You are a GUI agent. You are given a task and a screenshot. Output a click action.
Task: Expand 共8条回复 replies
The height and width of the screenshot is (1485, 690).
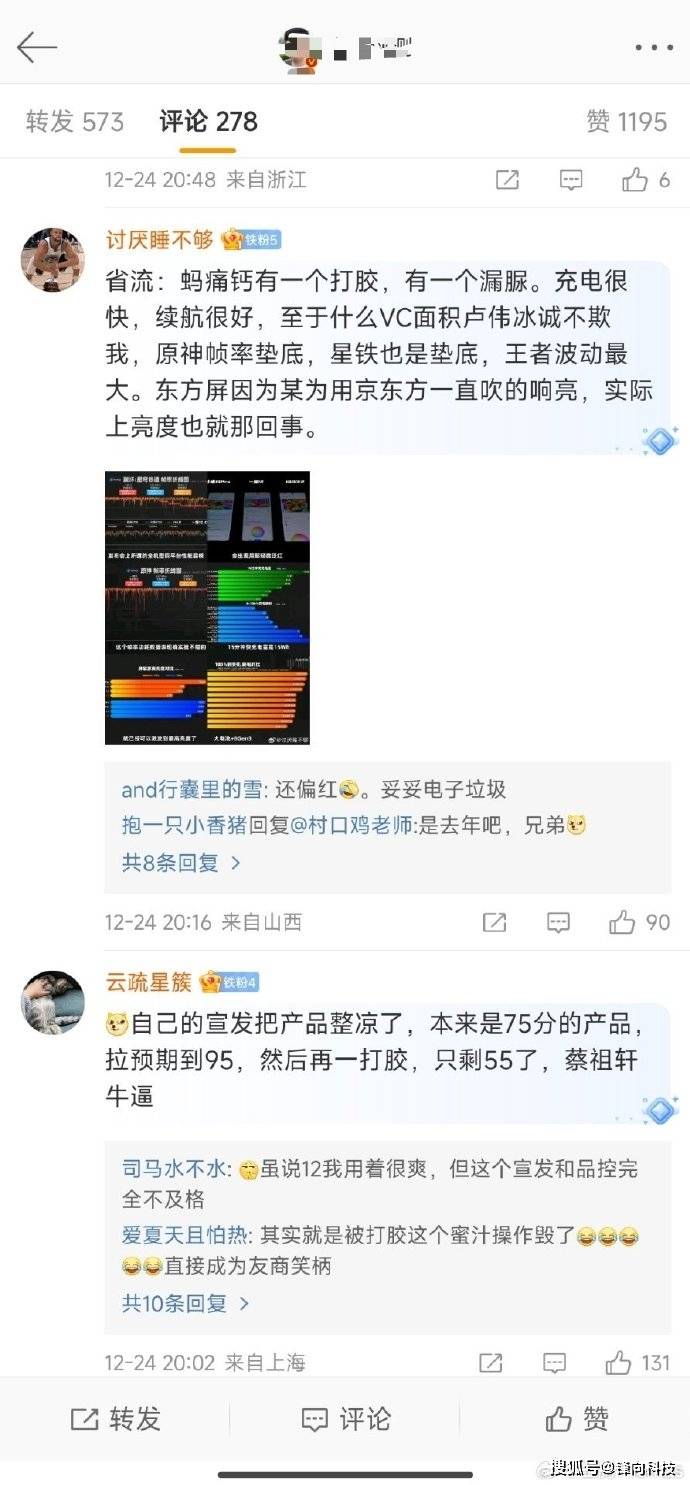tap(181, 862)
